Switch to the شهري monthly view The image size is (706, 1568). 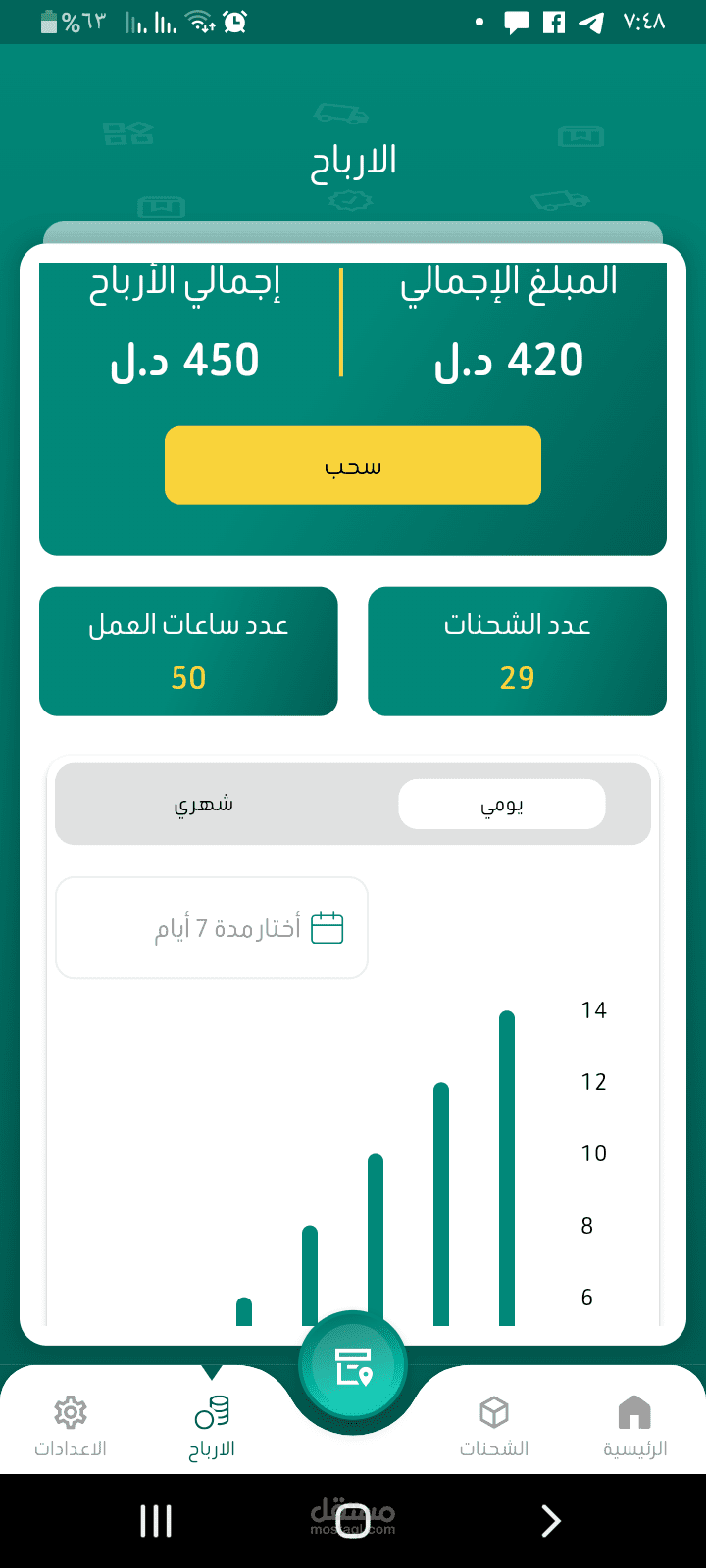(x=204, y=805)
